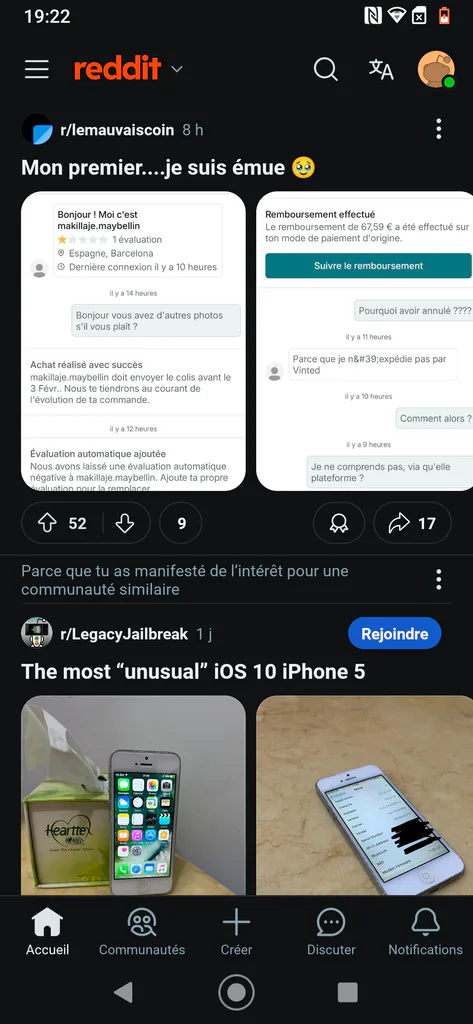Join r/LegacyJailbreak with Rejoindre
The height and width of the screenshot is (1024, 473).
pos(395,633)
